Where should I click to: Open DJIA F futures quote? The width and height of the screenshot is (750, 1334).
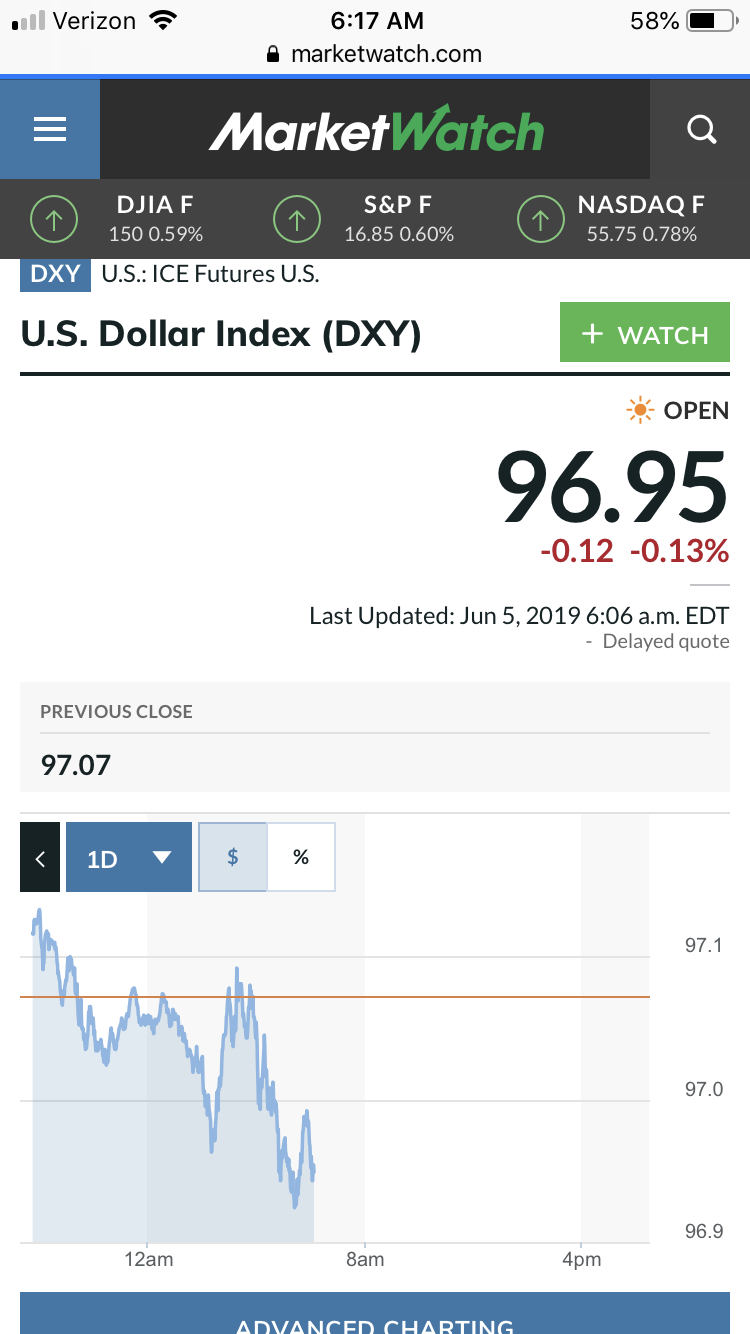coord(130,219)
